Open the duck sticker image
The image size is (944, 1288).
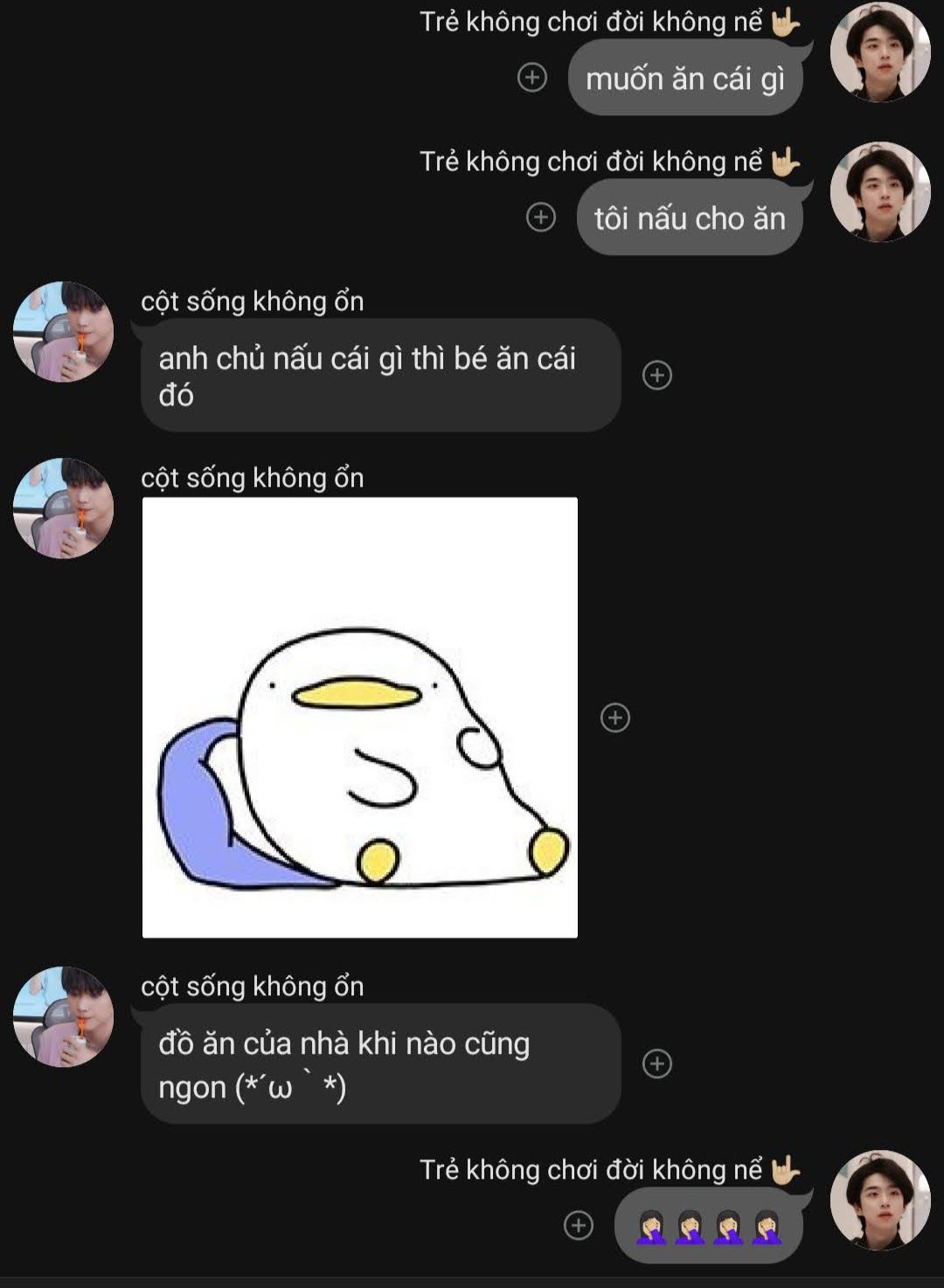point(360,717)
